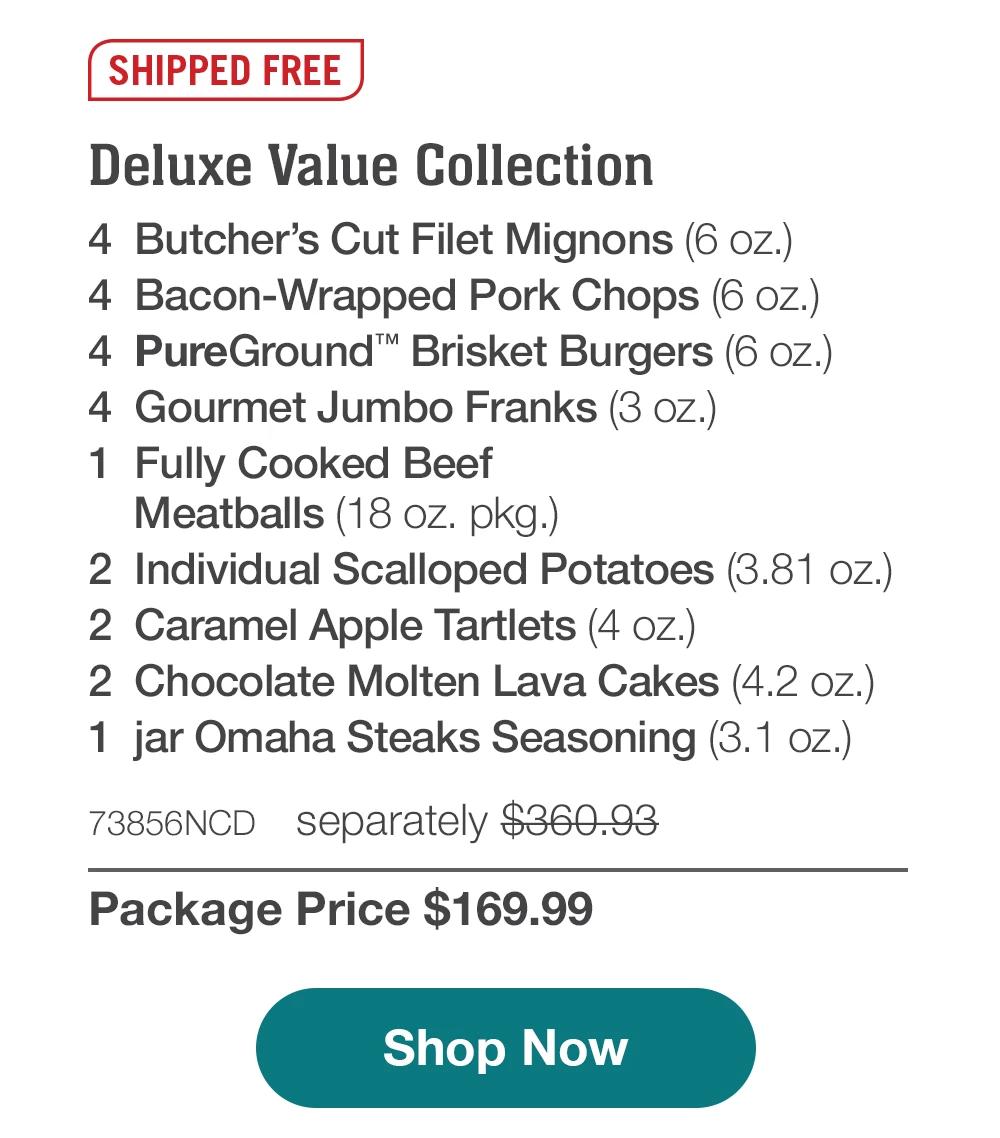Open the Deluxe Value Collection title link

[371, 166]
